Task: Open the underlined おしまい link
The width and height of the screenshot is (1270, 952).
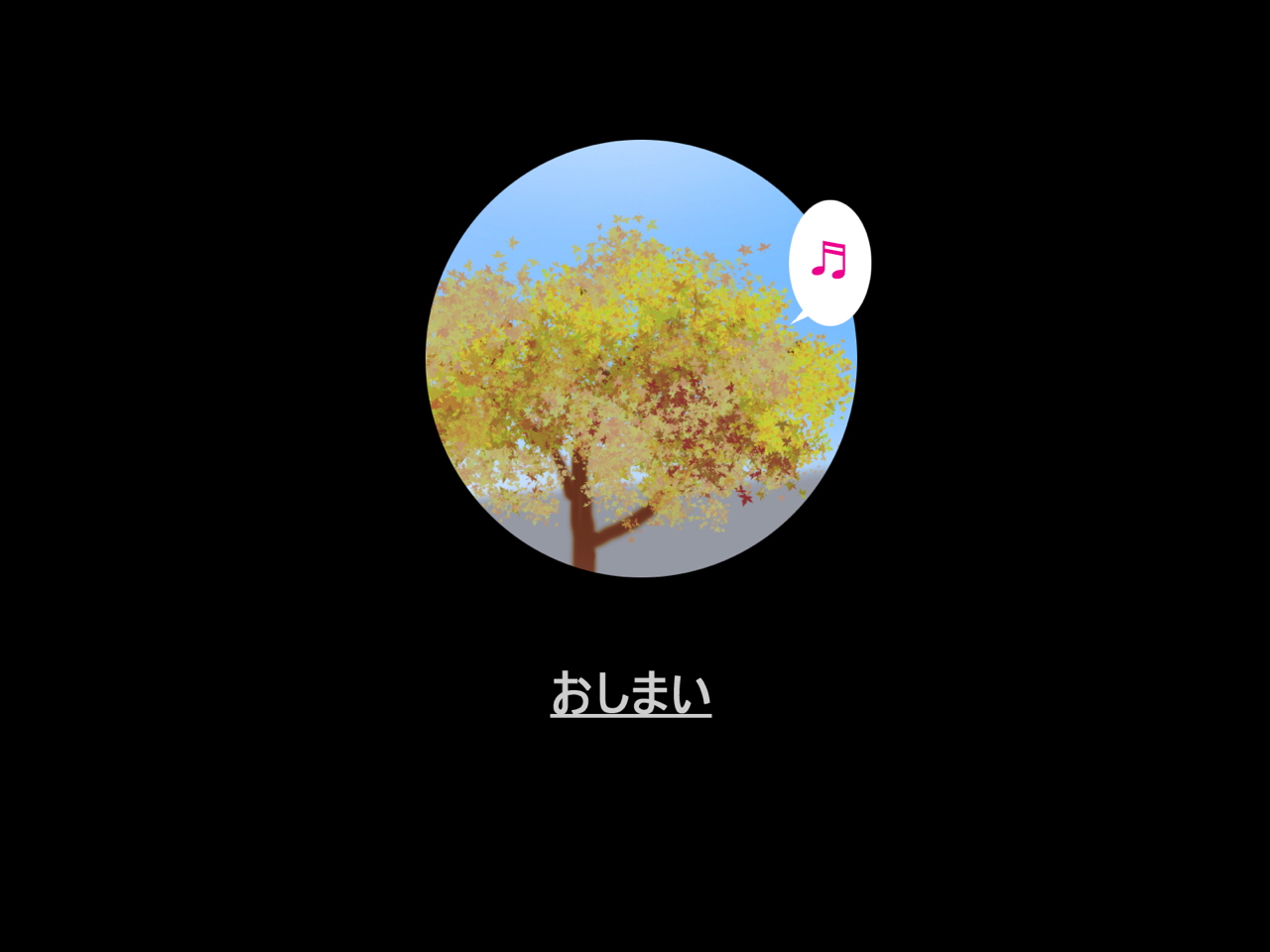Action: point(631,693)
